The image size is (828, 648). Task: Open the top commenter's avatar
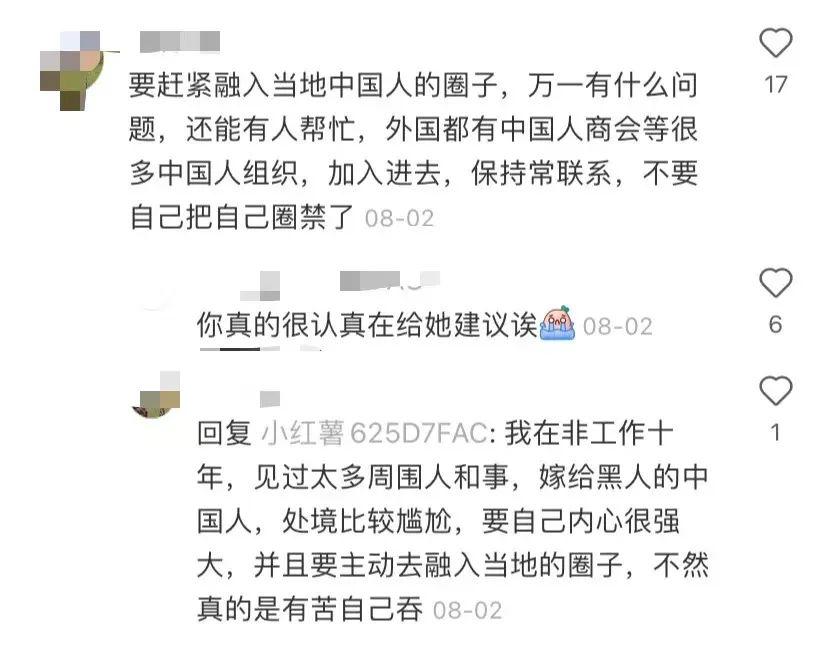[72, 68]
